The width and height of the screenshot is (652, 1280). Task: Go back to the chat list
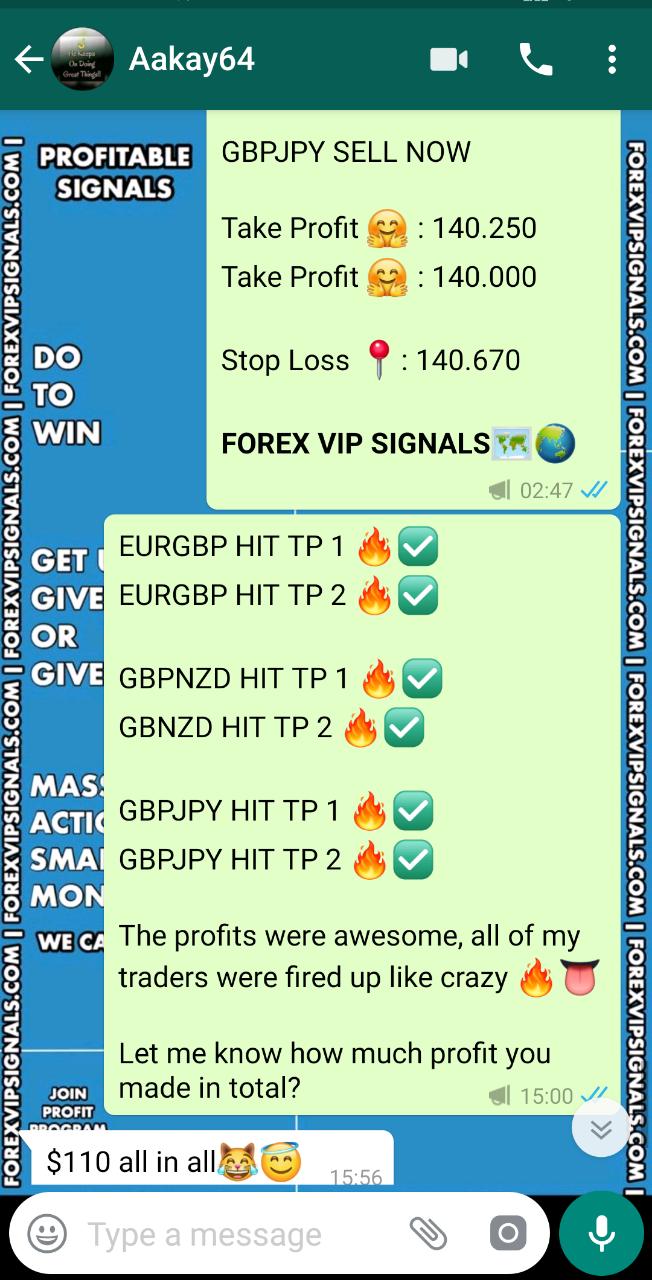click(28, 60)
